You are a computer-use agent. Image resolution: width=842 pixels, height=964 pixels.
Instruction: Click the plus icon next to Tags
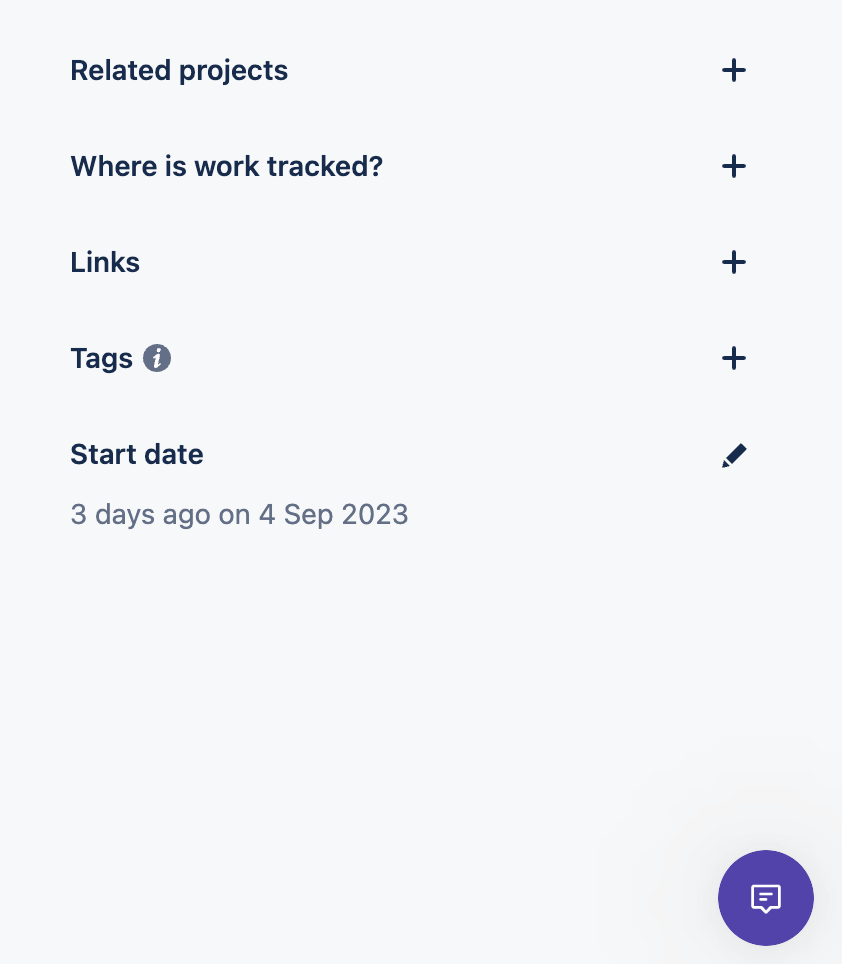click(734, 358)
